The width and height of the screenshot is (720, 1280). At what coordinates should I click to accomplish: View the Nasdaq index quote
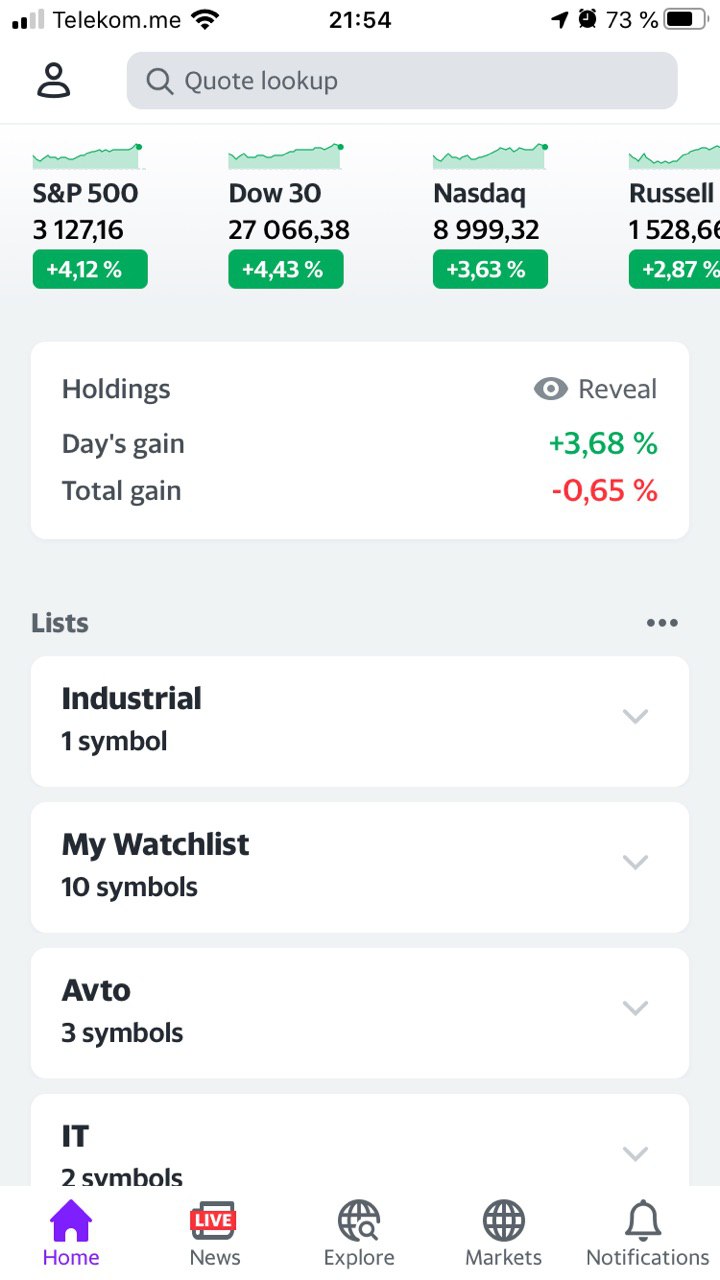point(490,216)
